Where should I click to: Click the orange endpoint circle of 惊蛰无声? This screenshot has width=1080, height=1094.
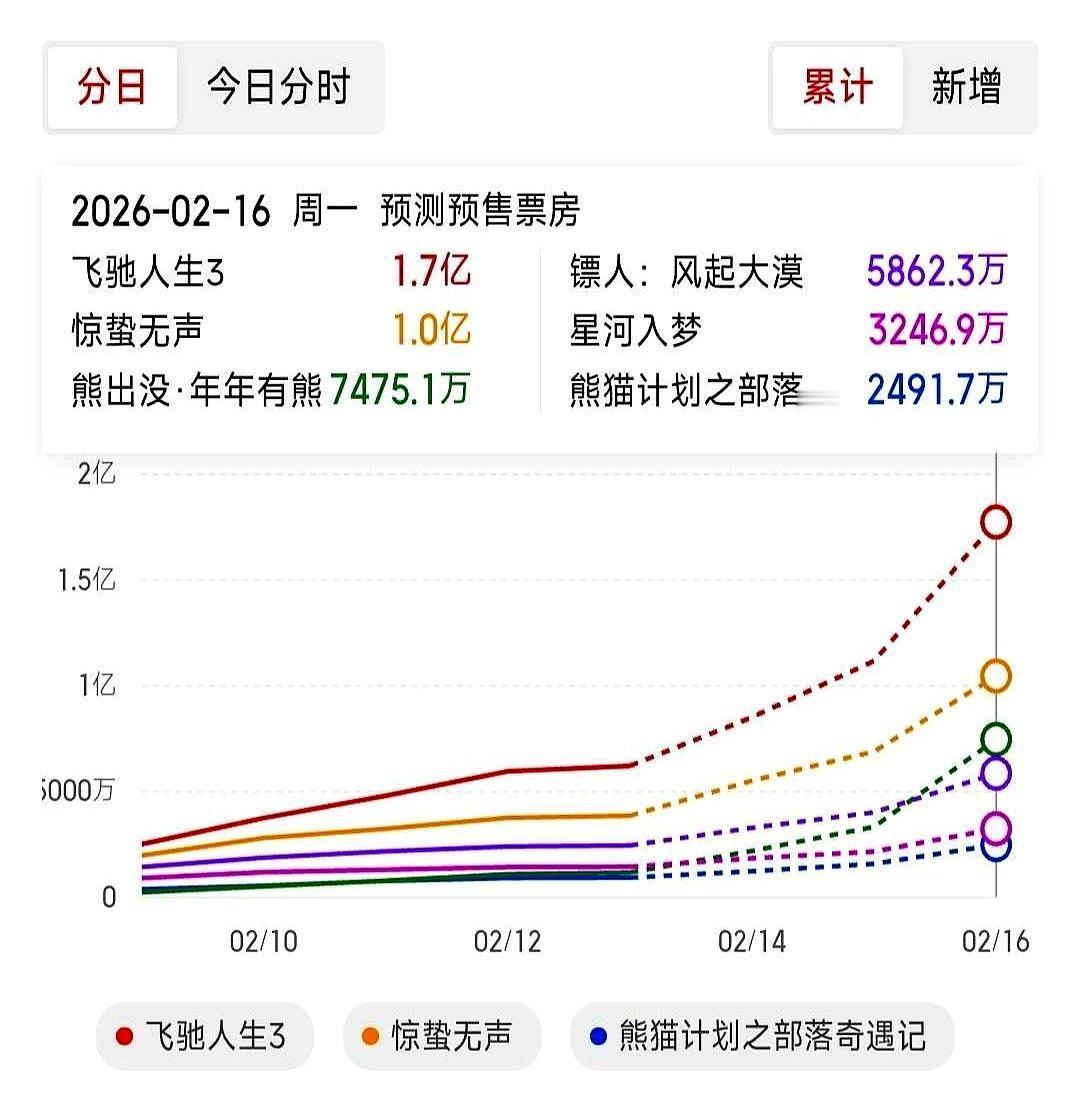click(995, 677)
